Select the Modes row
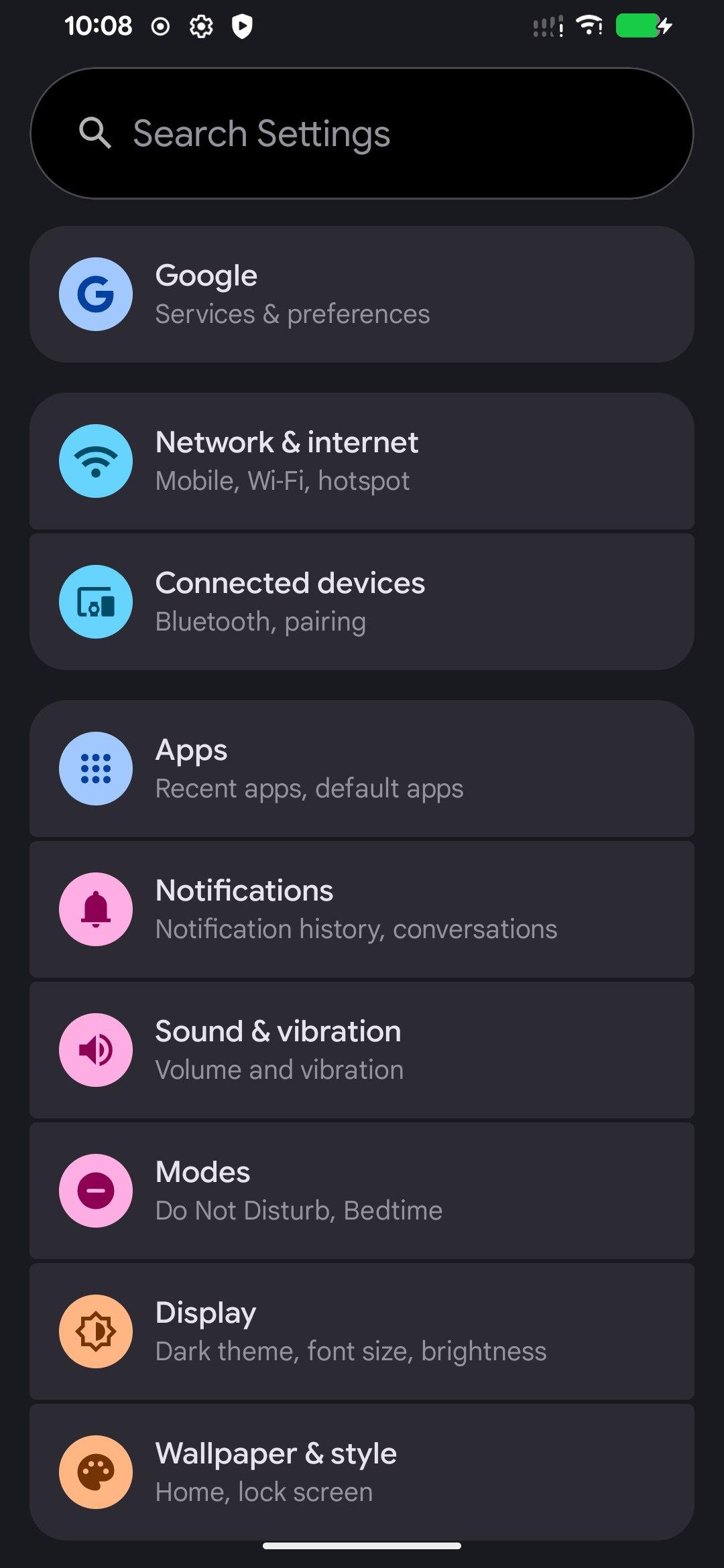 coord(362,1191)
